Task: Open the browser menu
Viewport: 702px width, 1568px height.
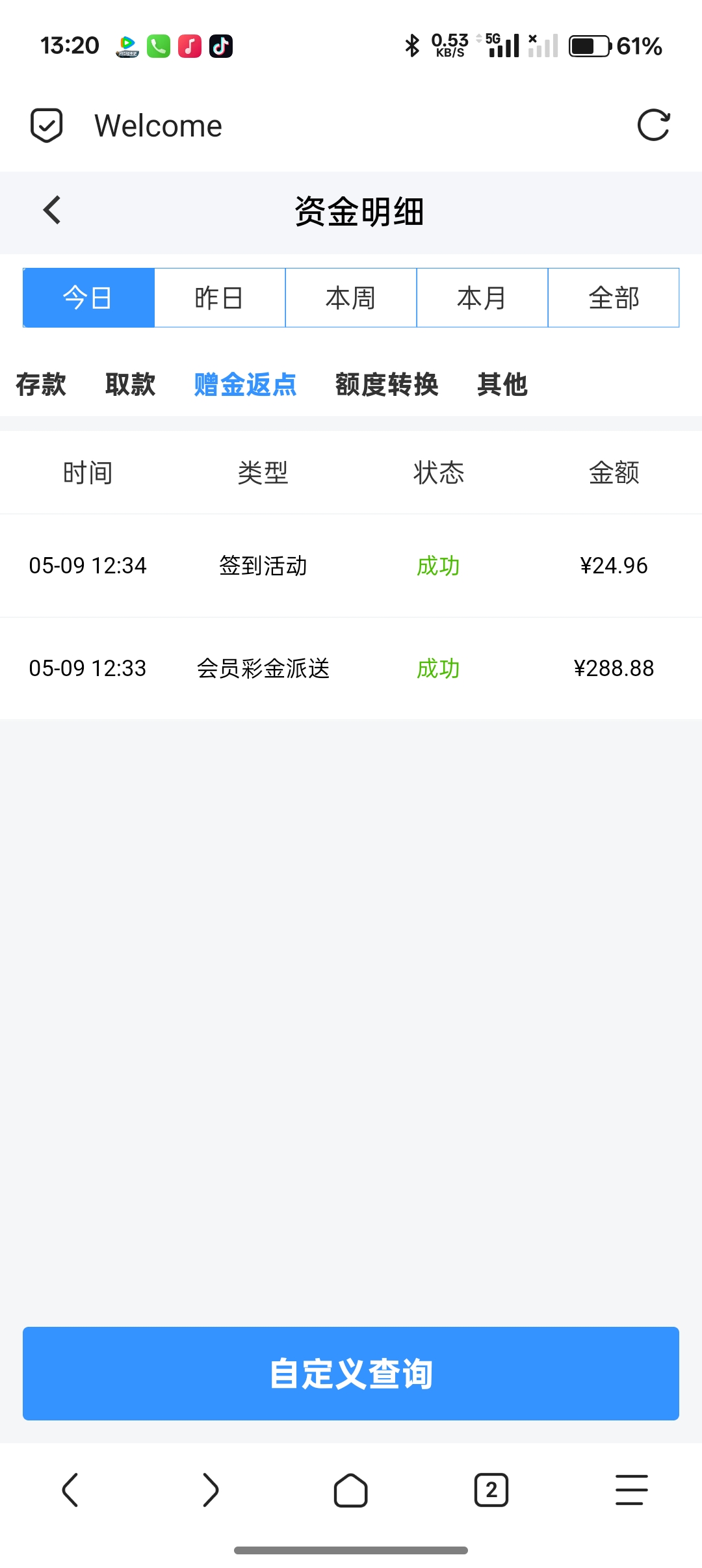Action: point(631,1490)
